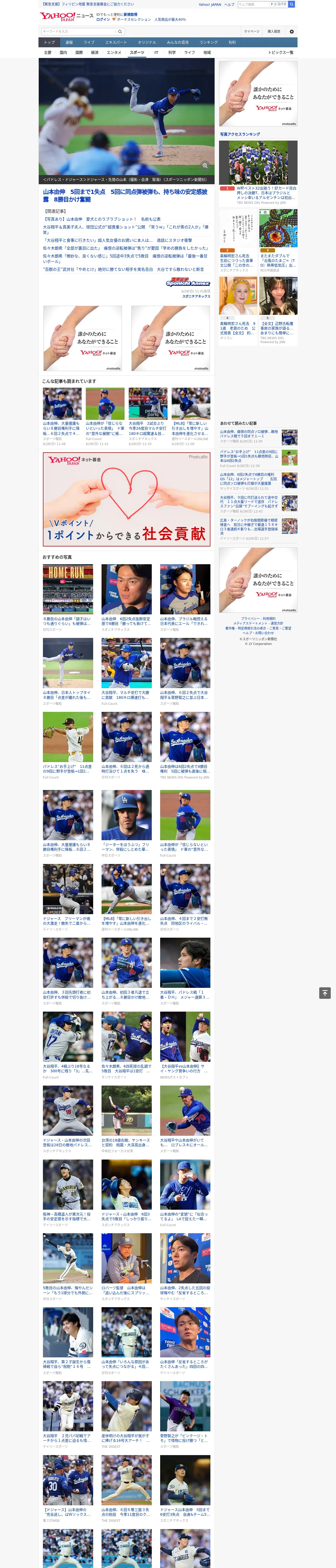This screenshot has height=1568, width=336.
Task: Tap the ログイン link
Action: [103, 20]
